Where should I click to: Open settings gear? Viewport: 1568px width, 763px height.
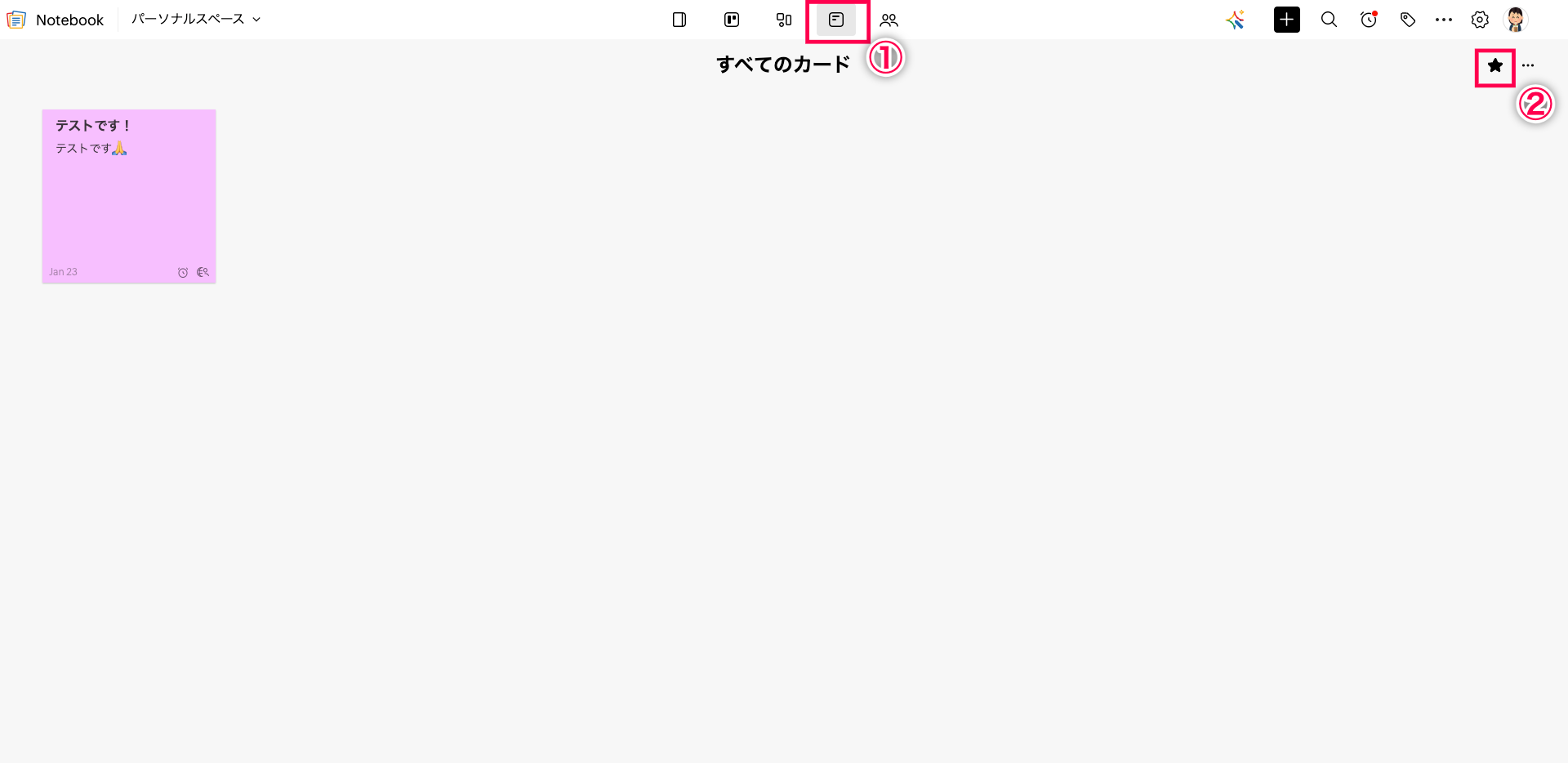[x=1480, y=20]
